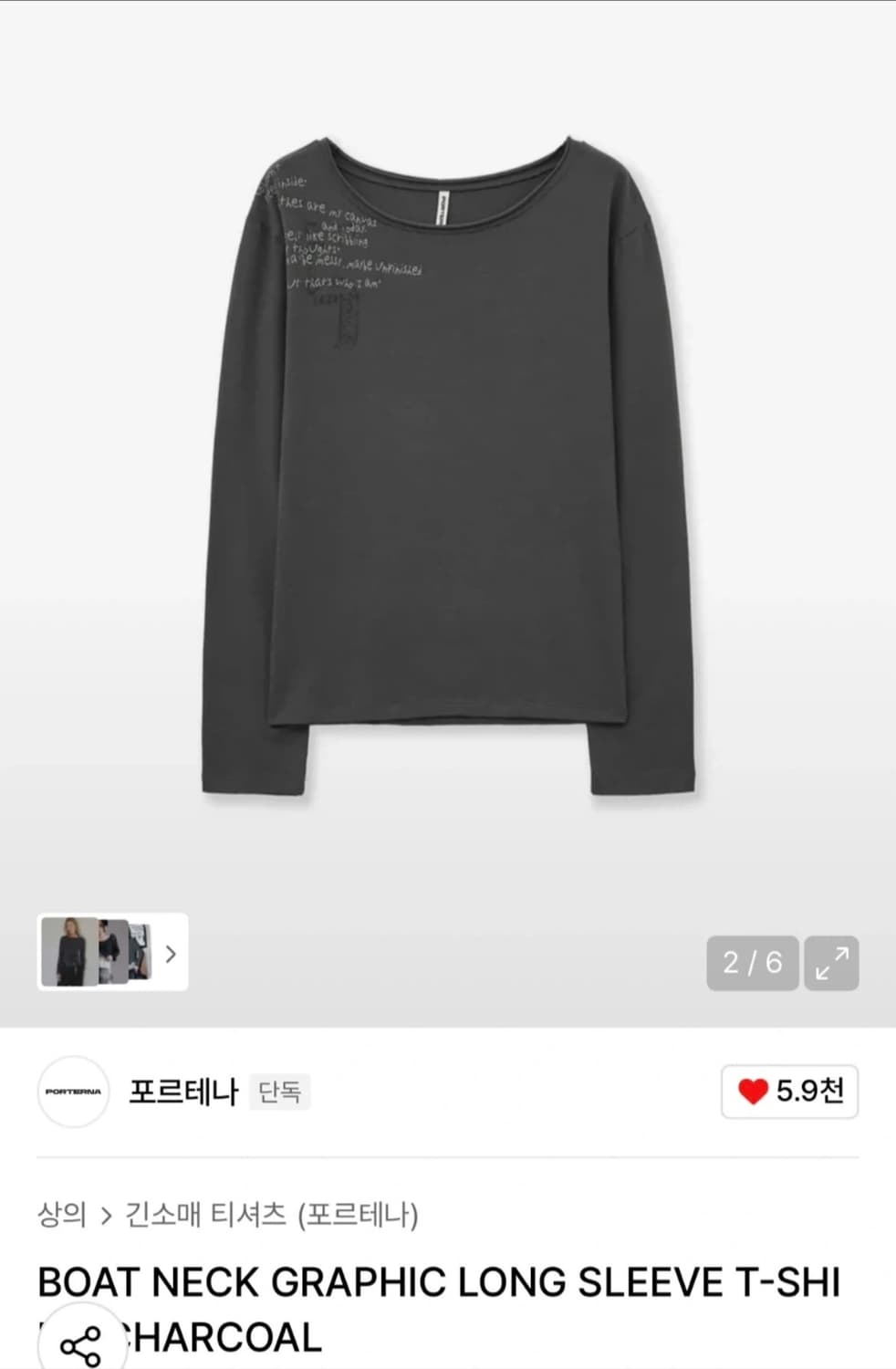Click the PORTERNA brand logo circle
This screenshot has width=896, height=1369.
(x=72, y=1092)
